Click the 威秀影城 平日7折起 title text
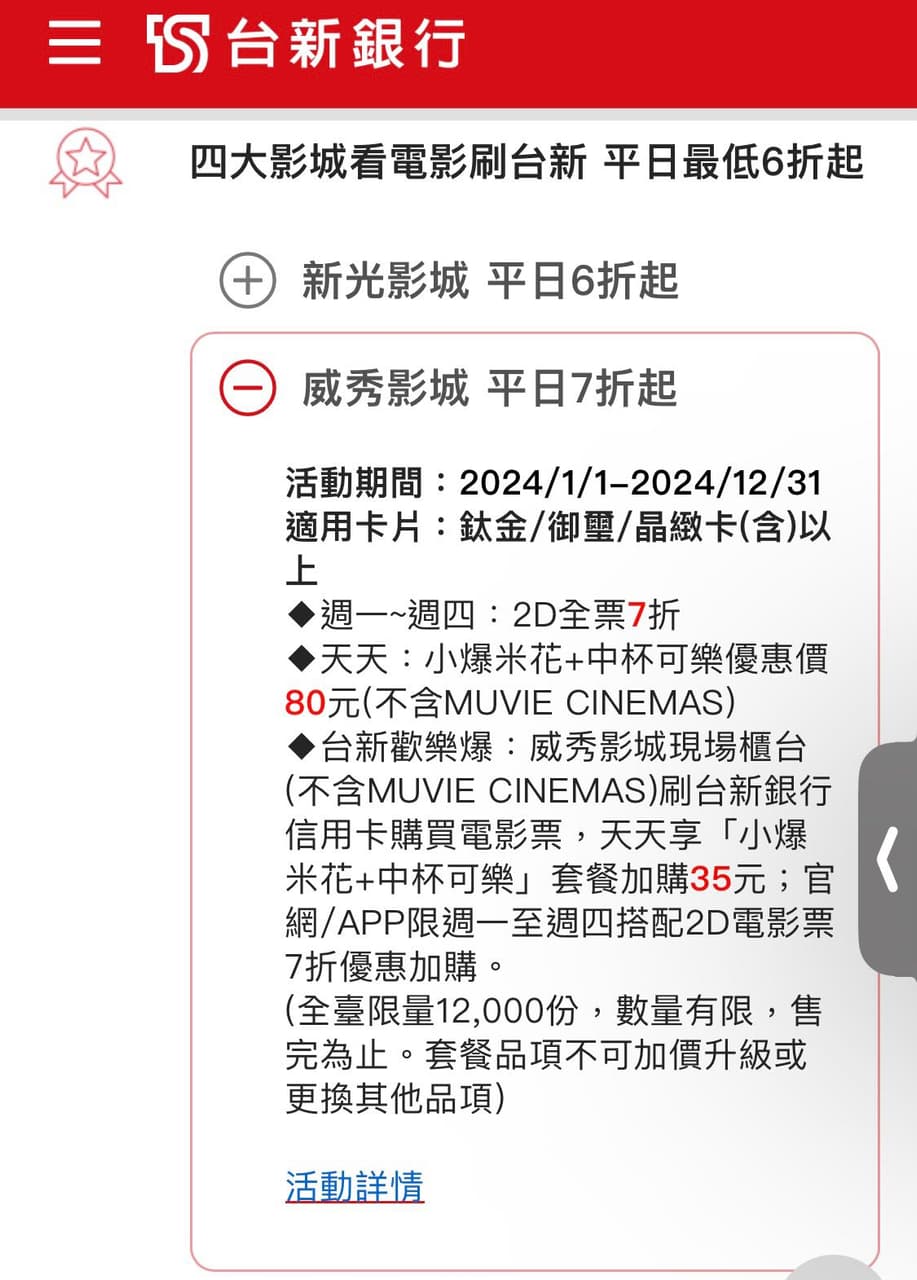Image resolution: width=917 pixels, height=1280 pixels. (485, 389)
